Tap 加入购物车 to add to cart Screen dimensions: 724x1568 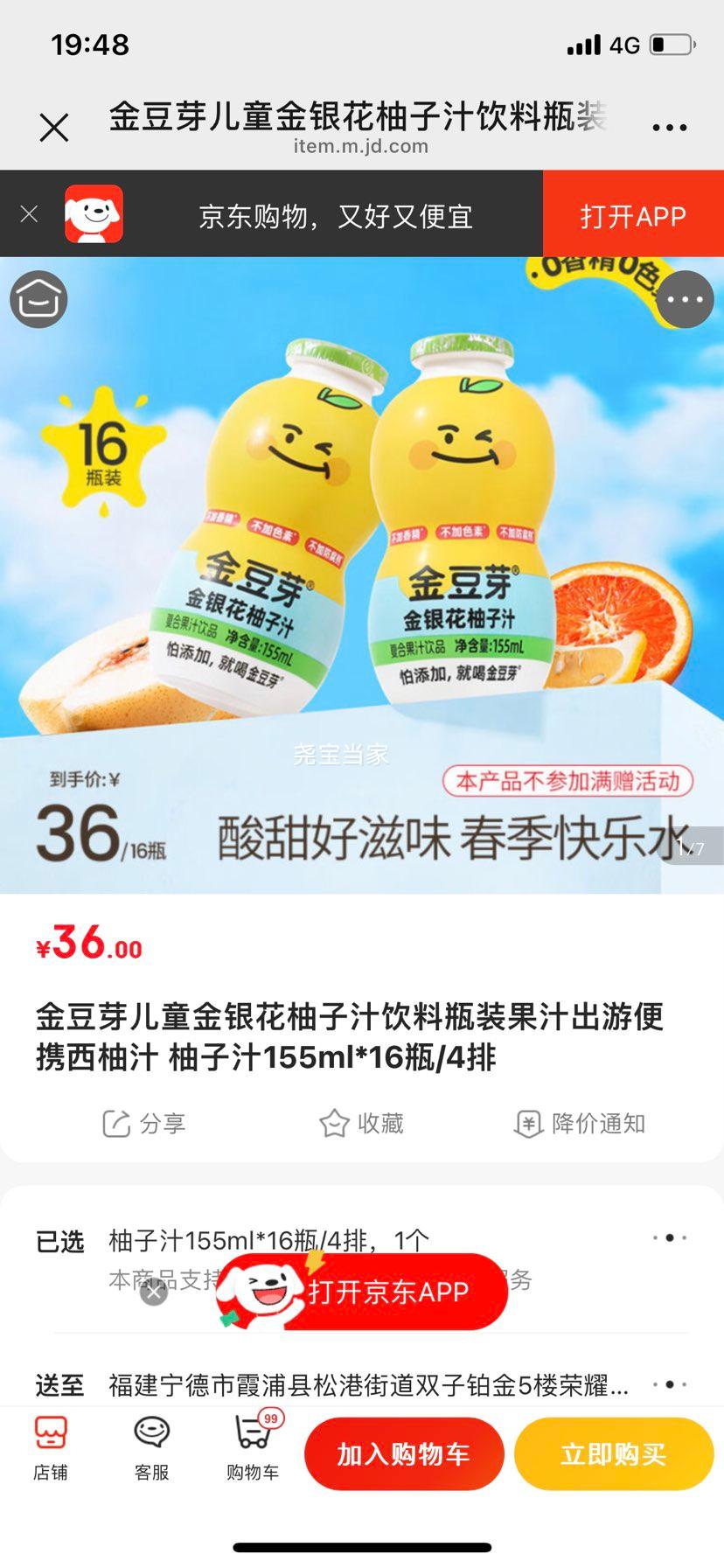coord(404,1453)
